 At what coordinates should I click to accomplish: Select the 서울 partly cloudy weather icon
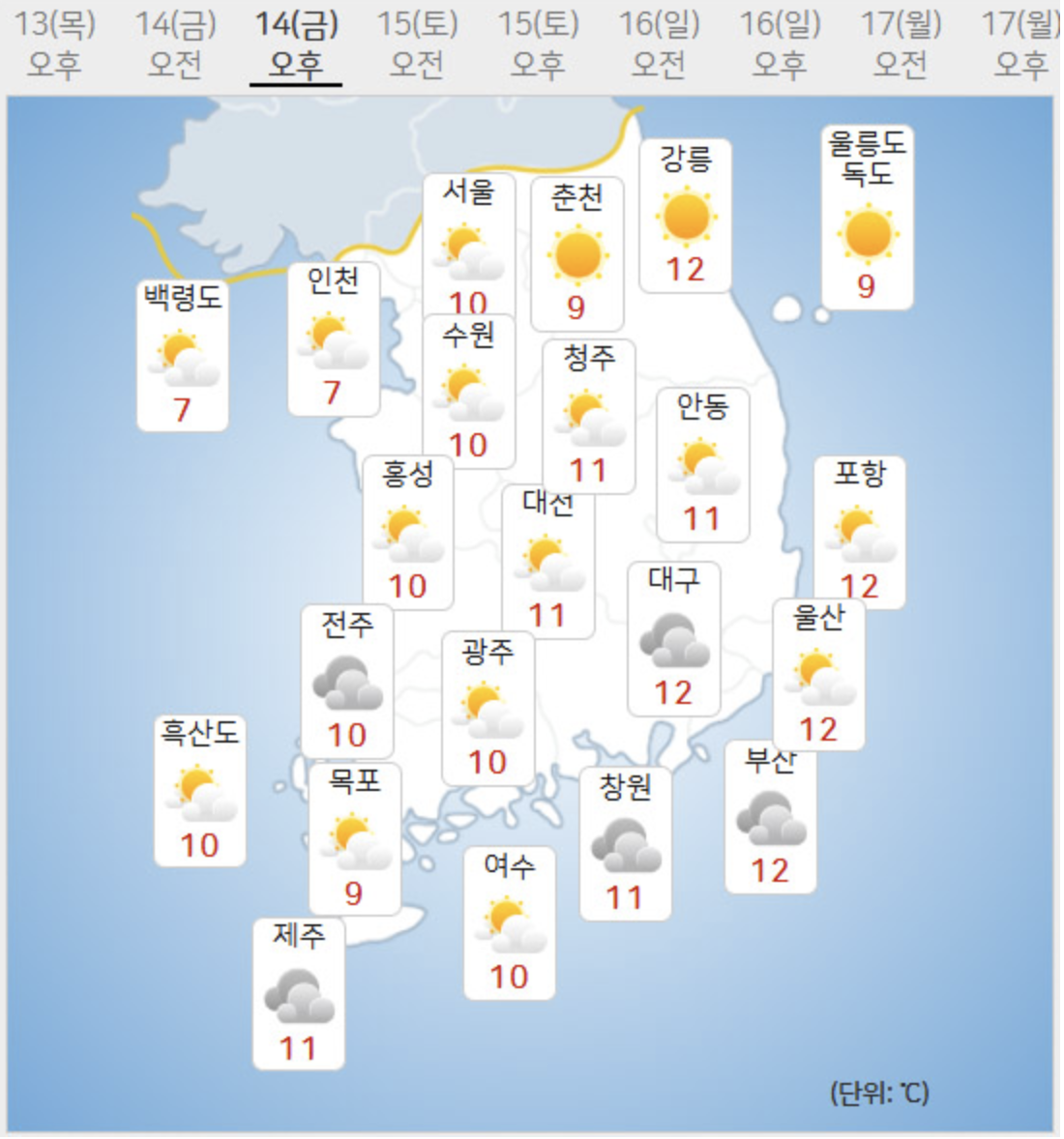point(467,249)
